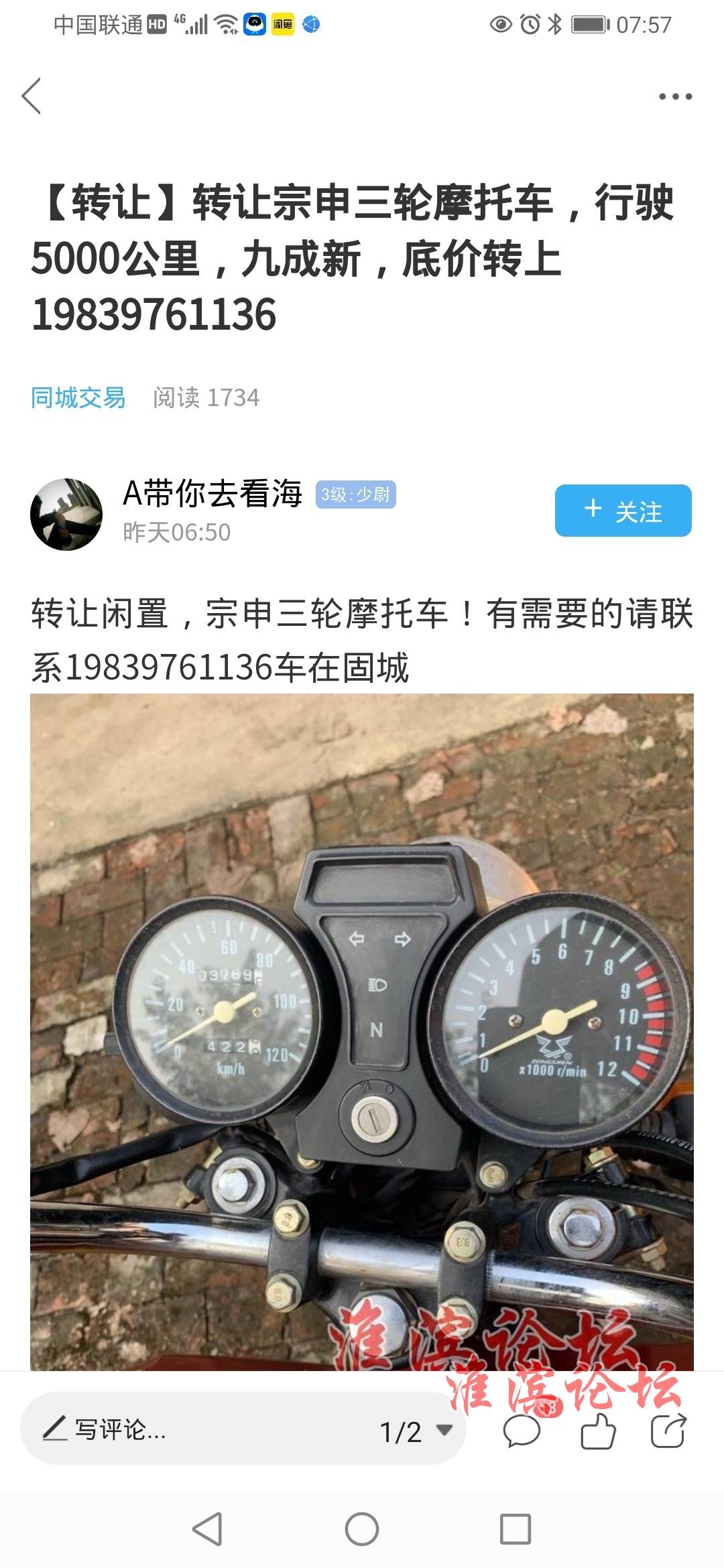724x1568 pixels.
Task: Share this post
Action: pyautogui.click(x=668, y=1431)
